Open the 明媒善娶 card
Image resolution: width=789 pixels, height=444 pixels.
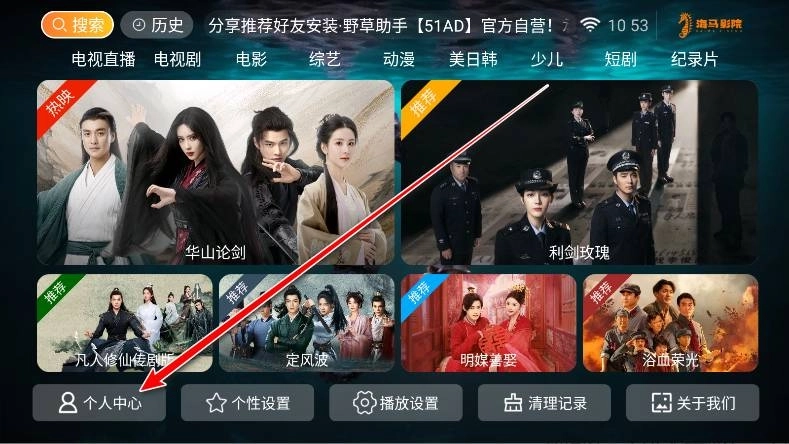tap(488, 322)
